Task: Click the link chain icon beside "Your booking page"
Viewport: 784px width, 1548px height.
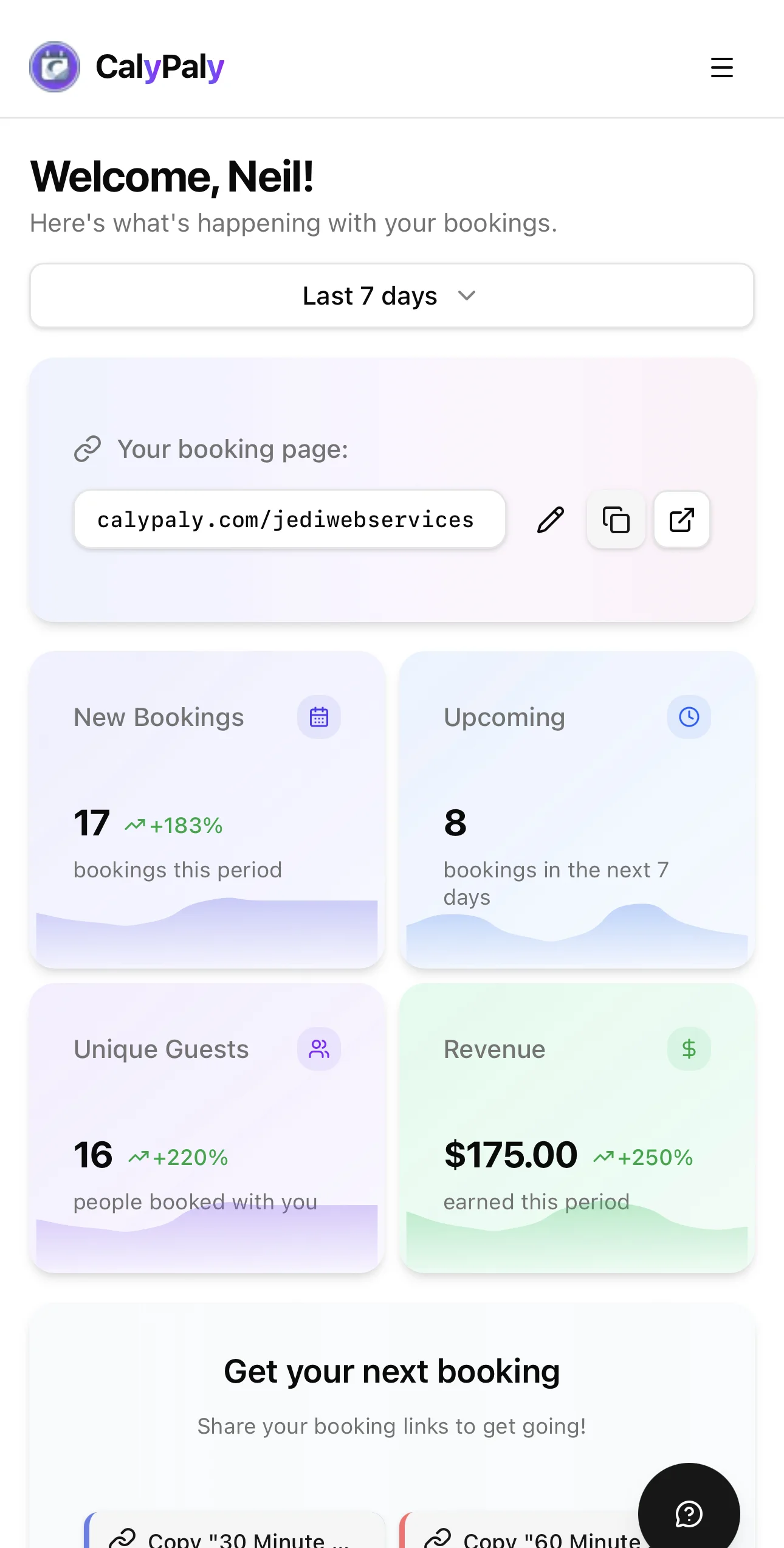Action: (x=88, y=448)
